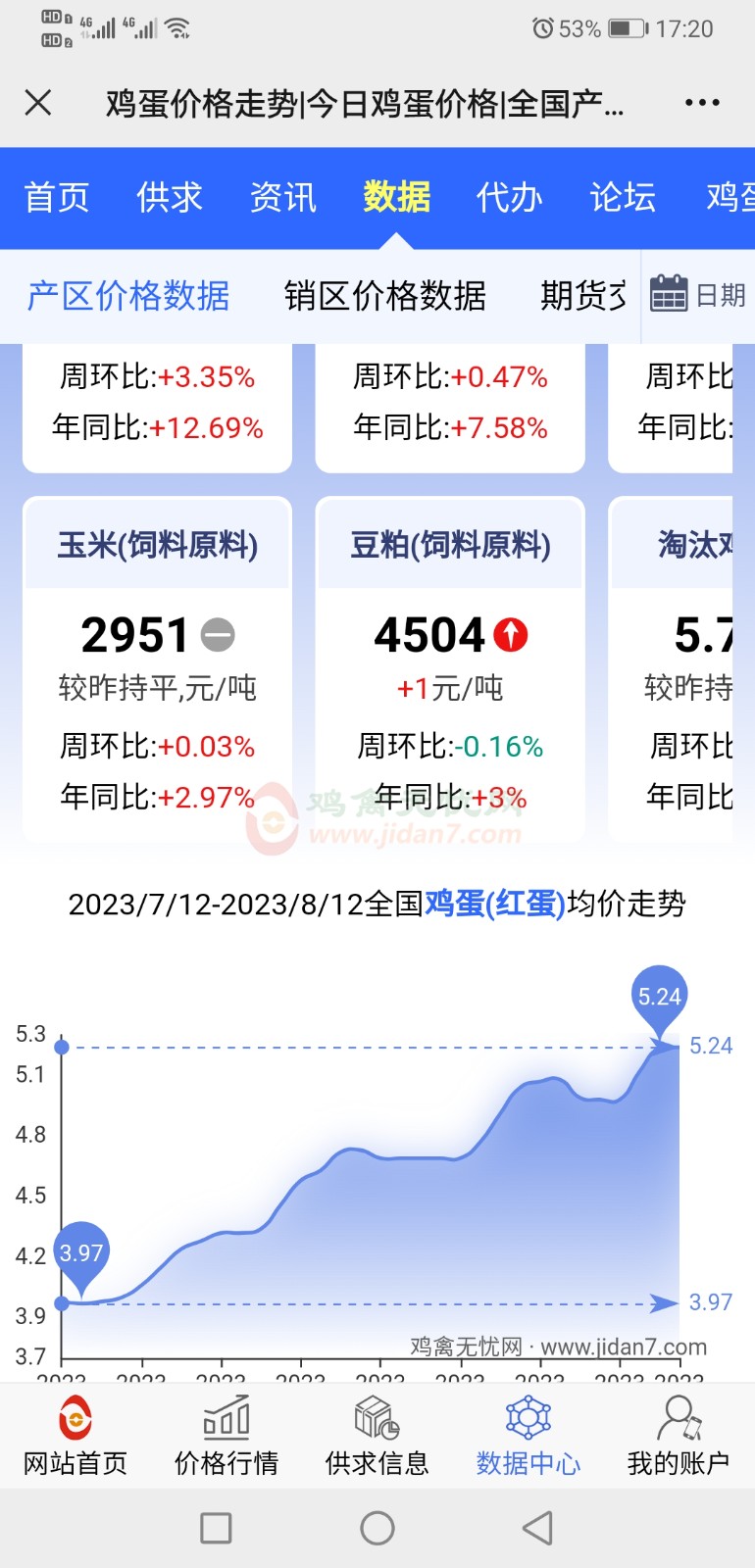
Task: Open the 豆粕(饲料原料) price card
Action: 450,670
